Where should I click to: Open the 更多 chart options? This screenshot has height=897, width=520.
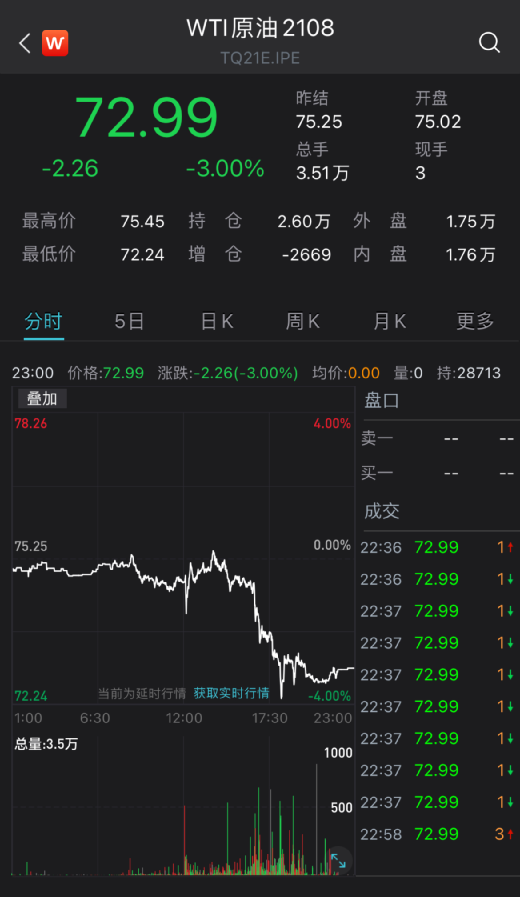475,322
